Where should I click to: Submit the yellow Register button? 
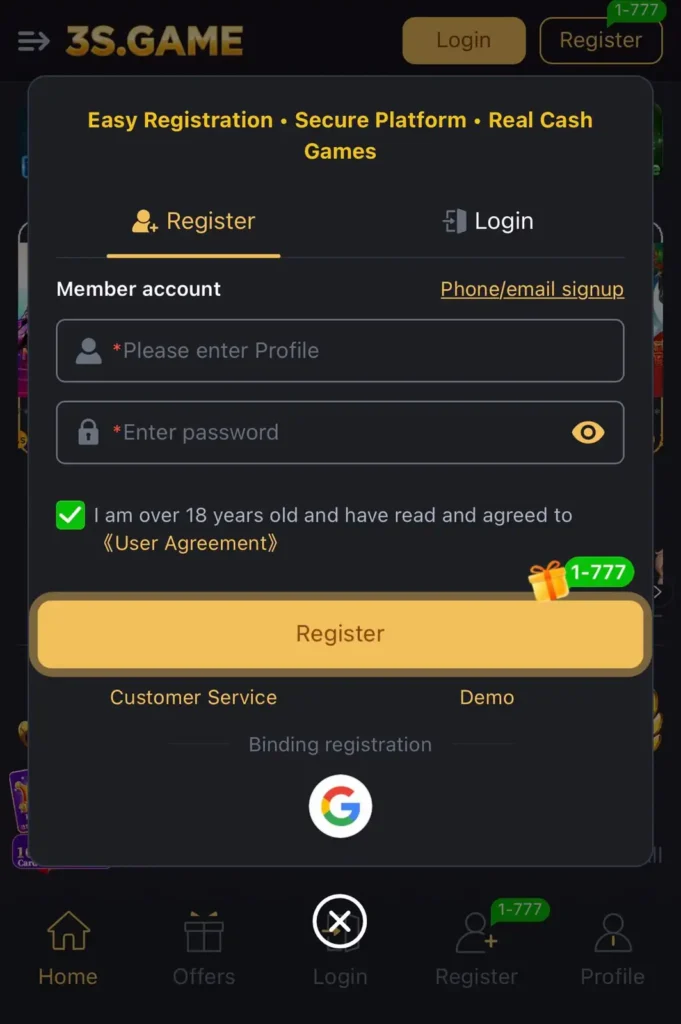click(x=340, y=634)
